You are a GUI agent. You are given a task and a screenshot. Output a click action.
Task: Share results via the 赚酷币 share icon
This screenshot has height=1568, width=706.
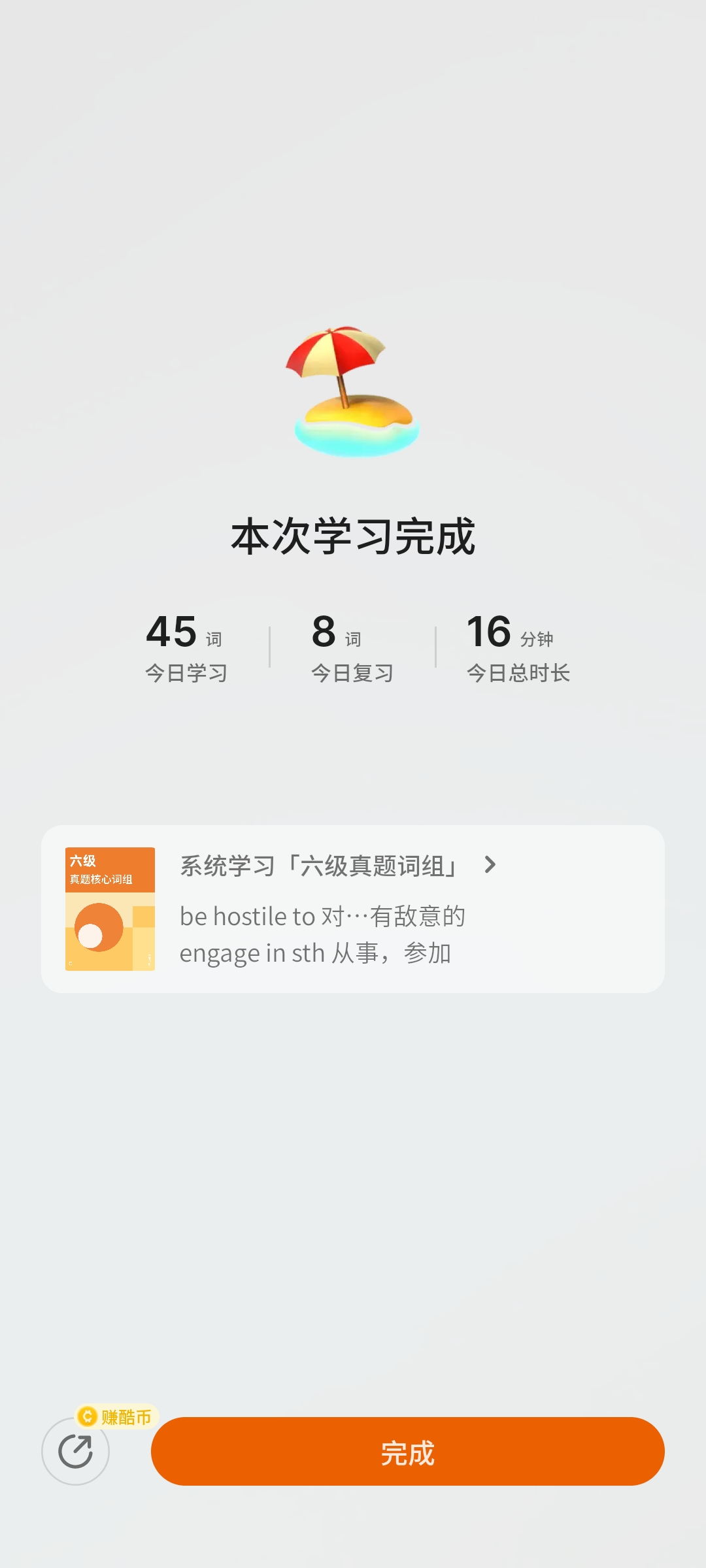click(x=75, y=1452)
